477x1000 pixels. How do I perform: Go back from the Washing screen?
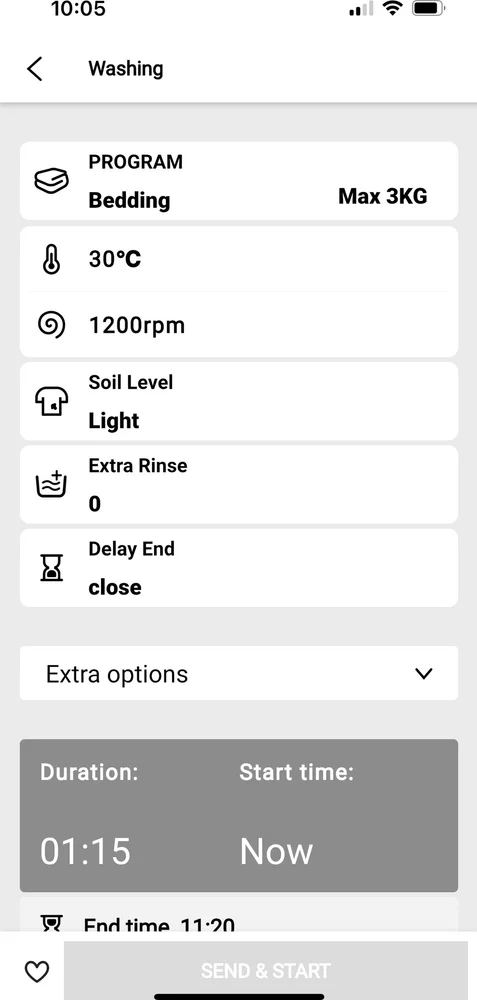pos(34,69)
